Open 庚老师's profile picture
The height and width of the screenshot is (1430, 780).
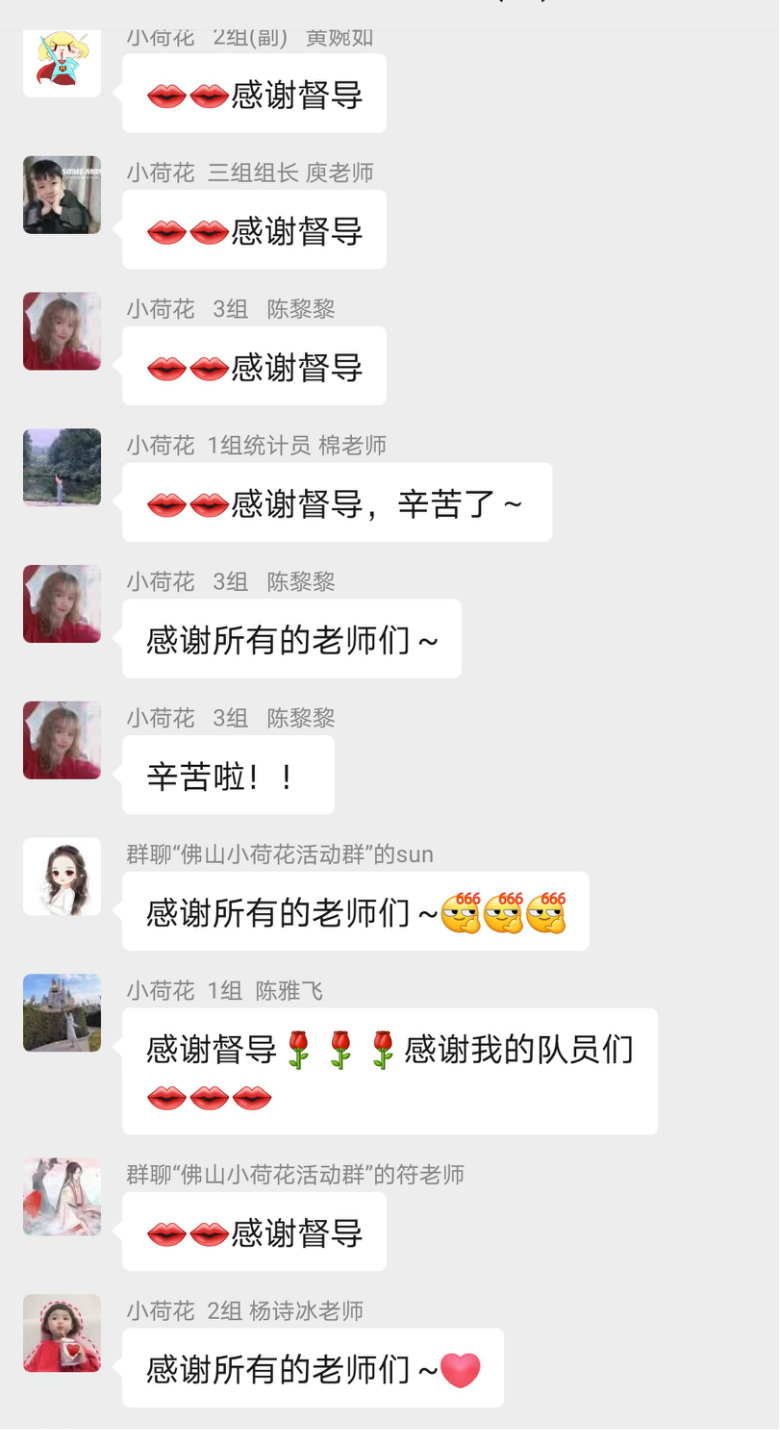62,195
